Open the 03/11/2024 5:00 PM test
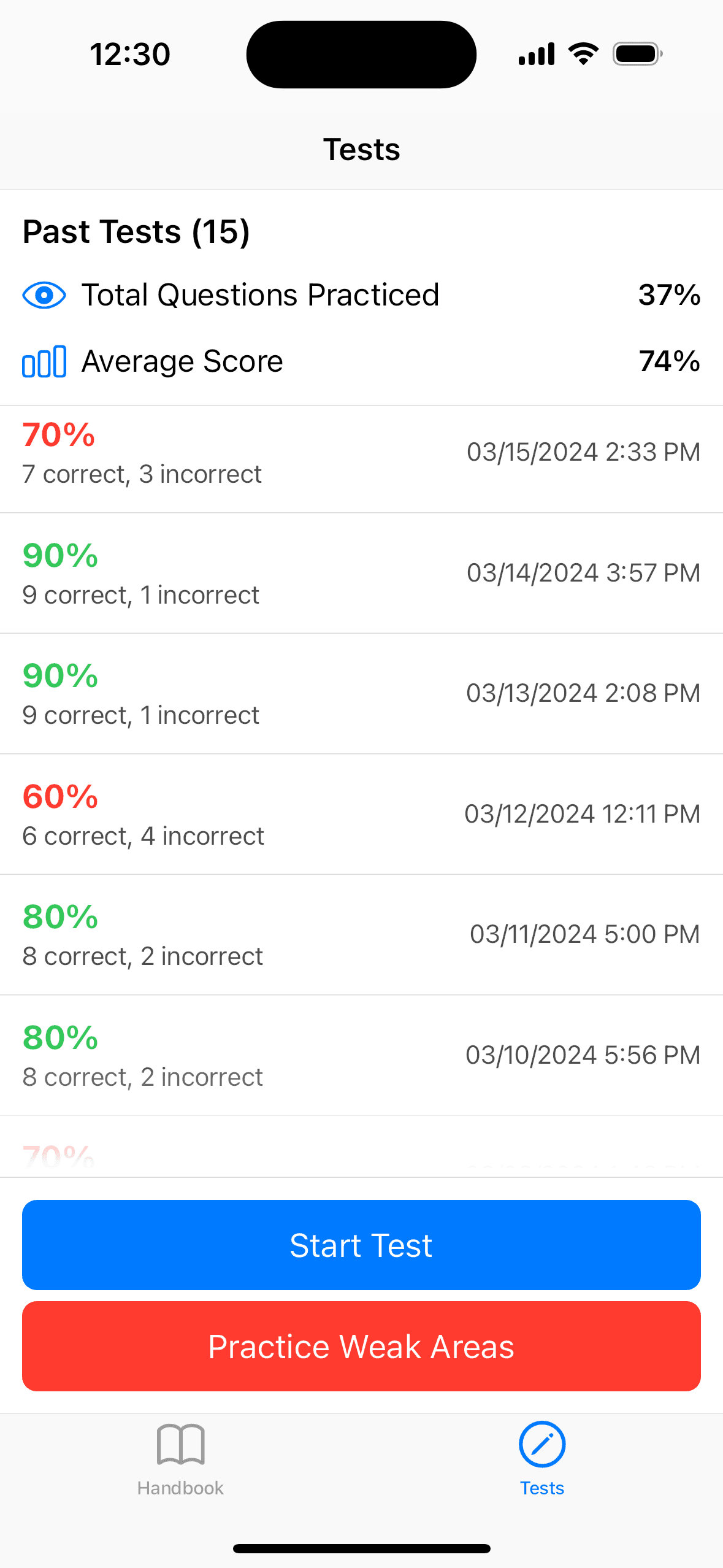The image size is (723, 1568). click(x=361, y=935)
